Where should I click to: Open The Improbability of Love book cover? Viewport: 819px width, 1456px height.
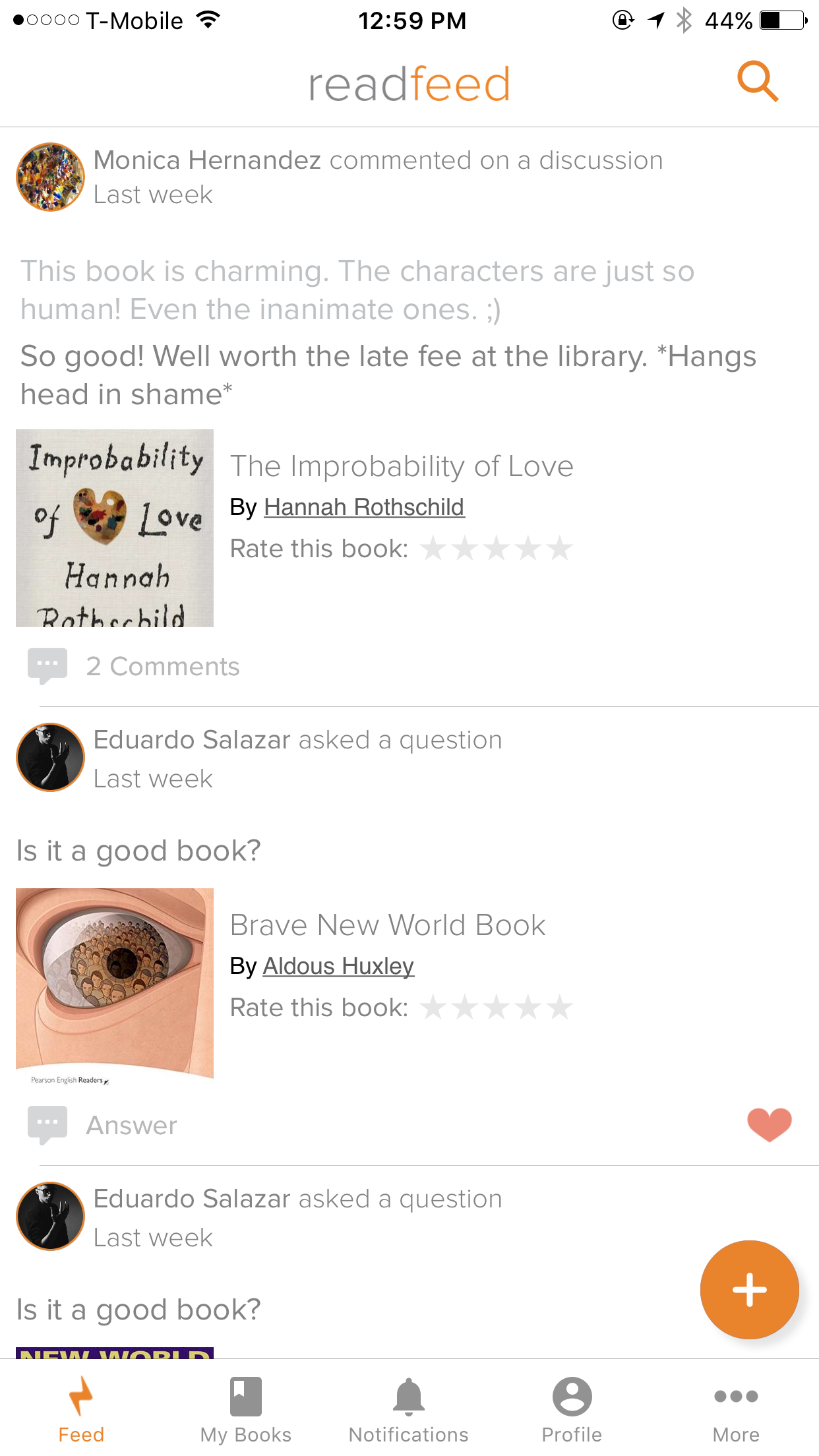pyautogui.click(x=115, y=528)
